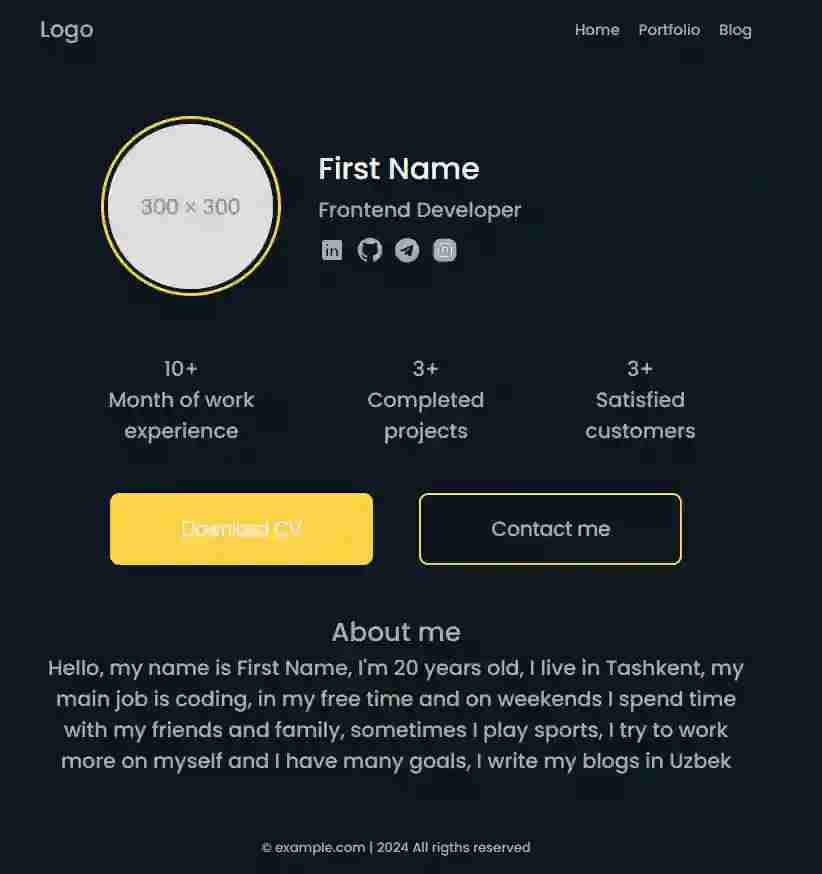Open the LinkedIn profile icon

coord(332,250)
